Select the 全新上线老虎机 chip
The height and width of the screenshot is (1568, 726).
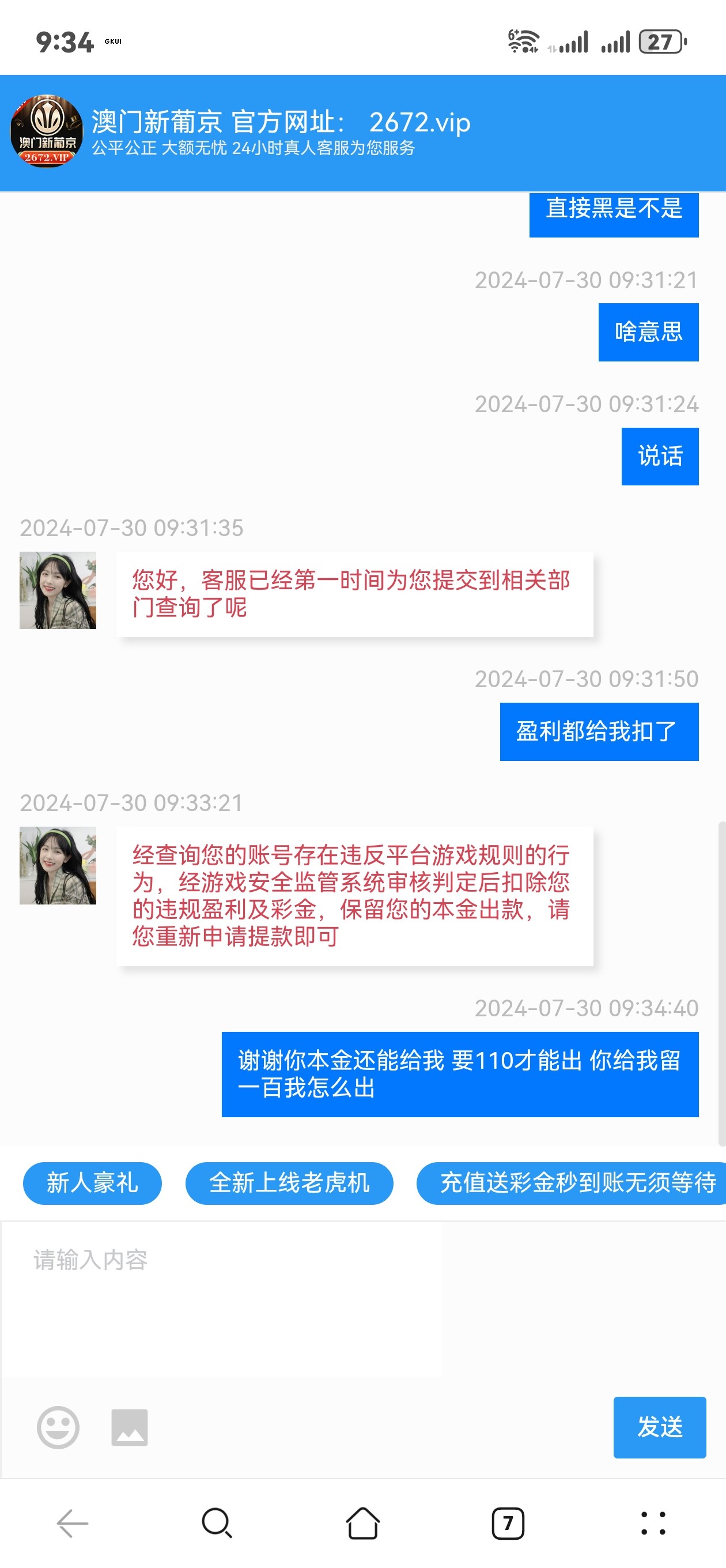[289, 1183]
